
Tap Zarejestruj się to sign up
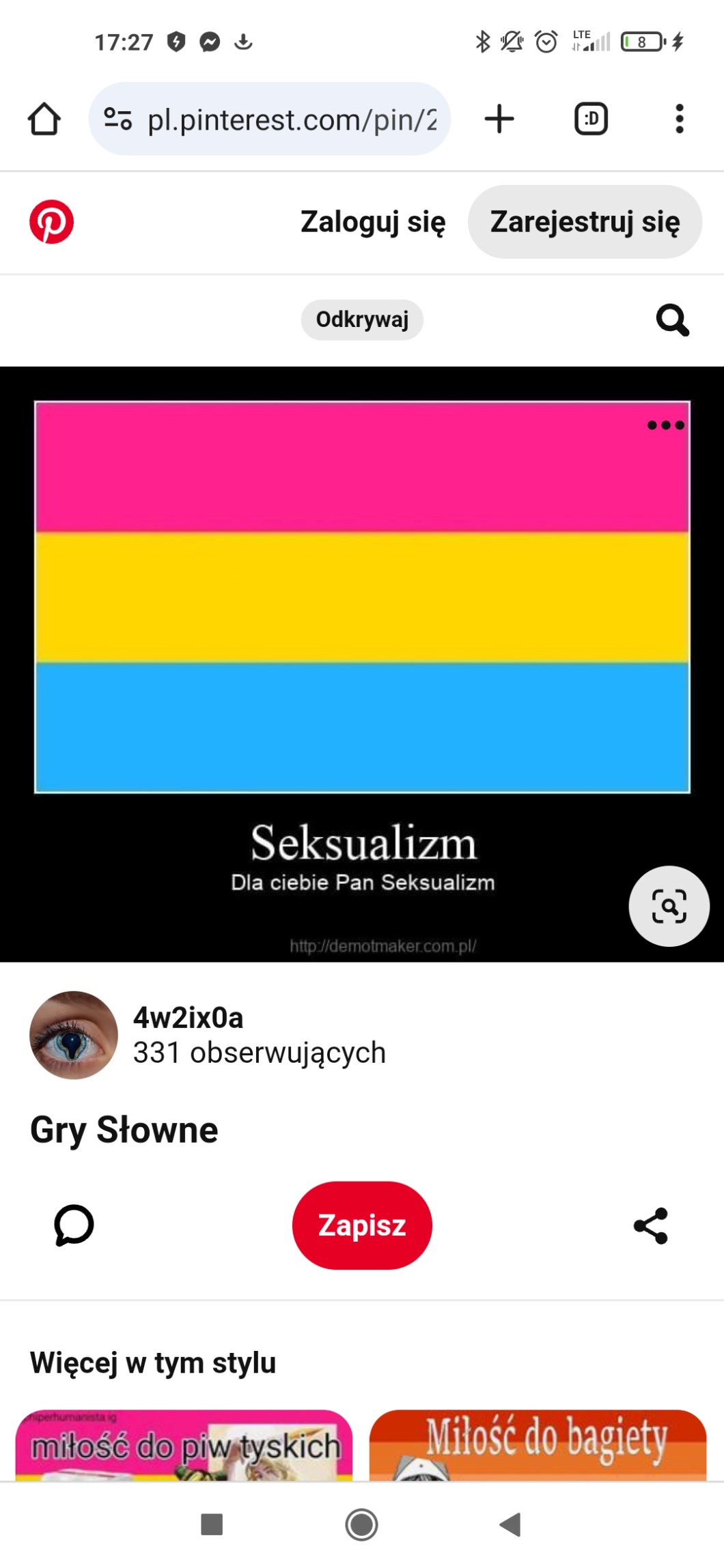(585, 222)
